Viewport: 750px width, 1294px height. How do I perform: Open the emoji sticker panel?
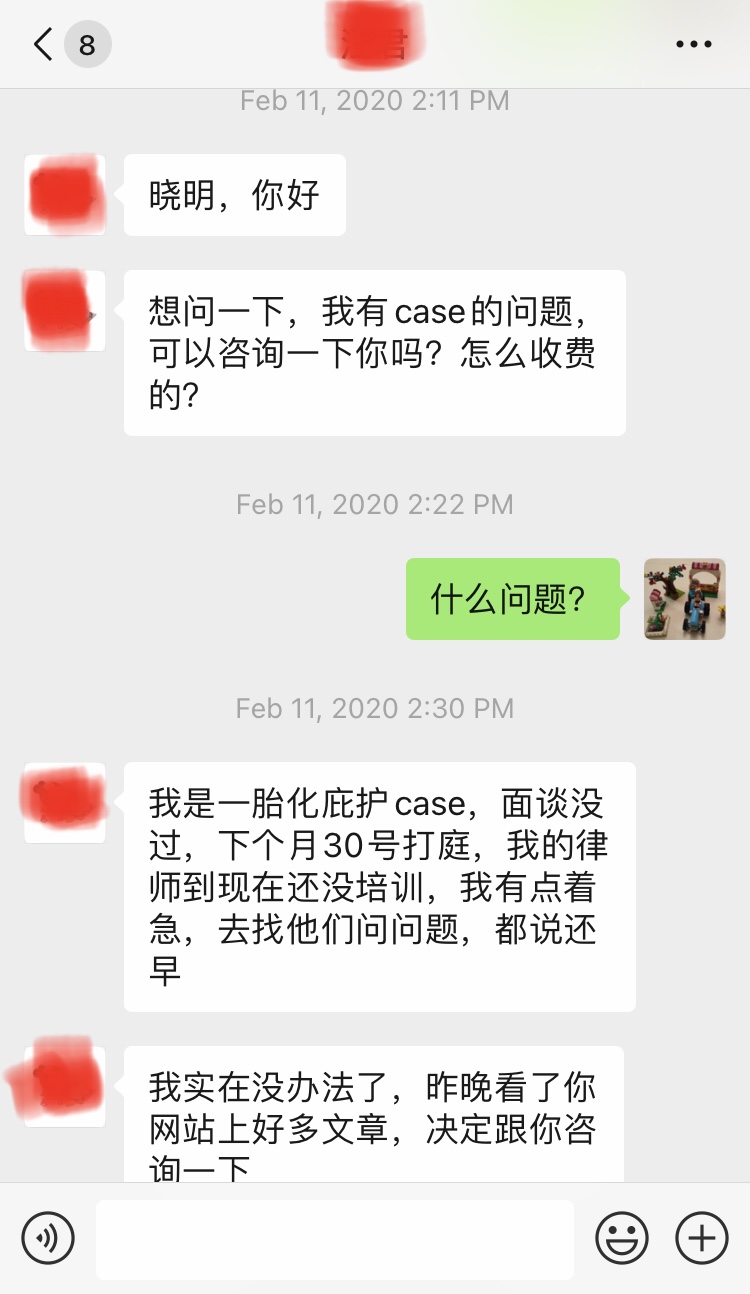tap(621, 1239)
